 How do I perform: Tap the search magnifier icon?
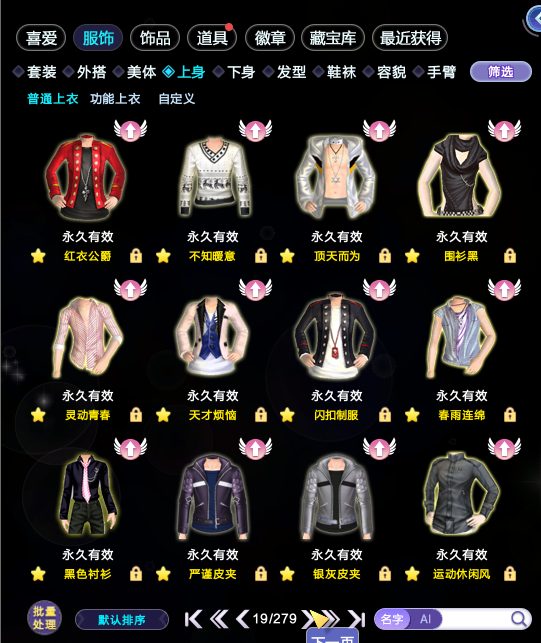[519, 619]
